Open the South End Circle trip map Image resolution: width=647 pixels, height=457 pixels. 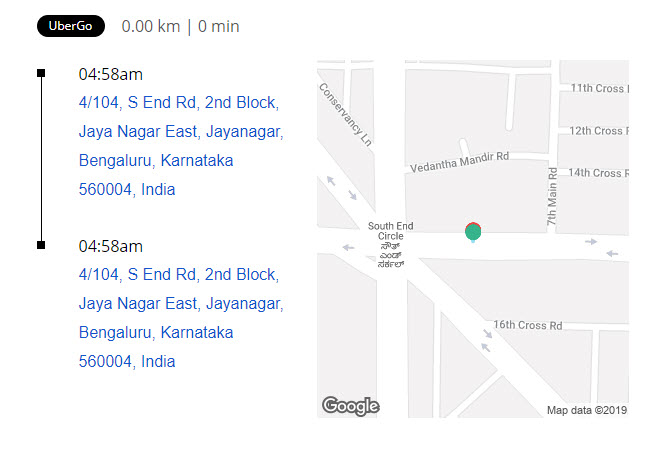472,238
